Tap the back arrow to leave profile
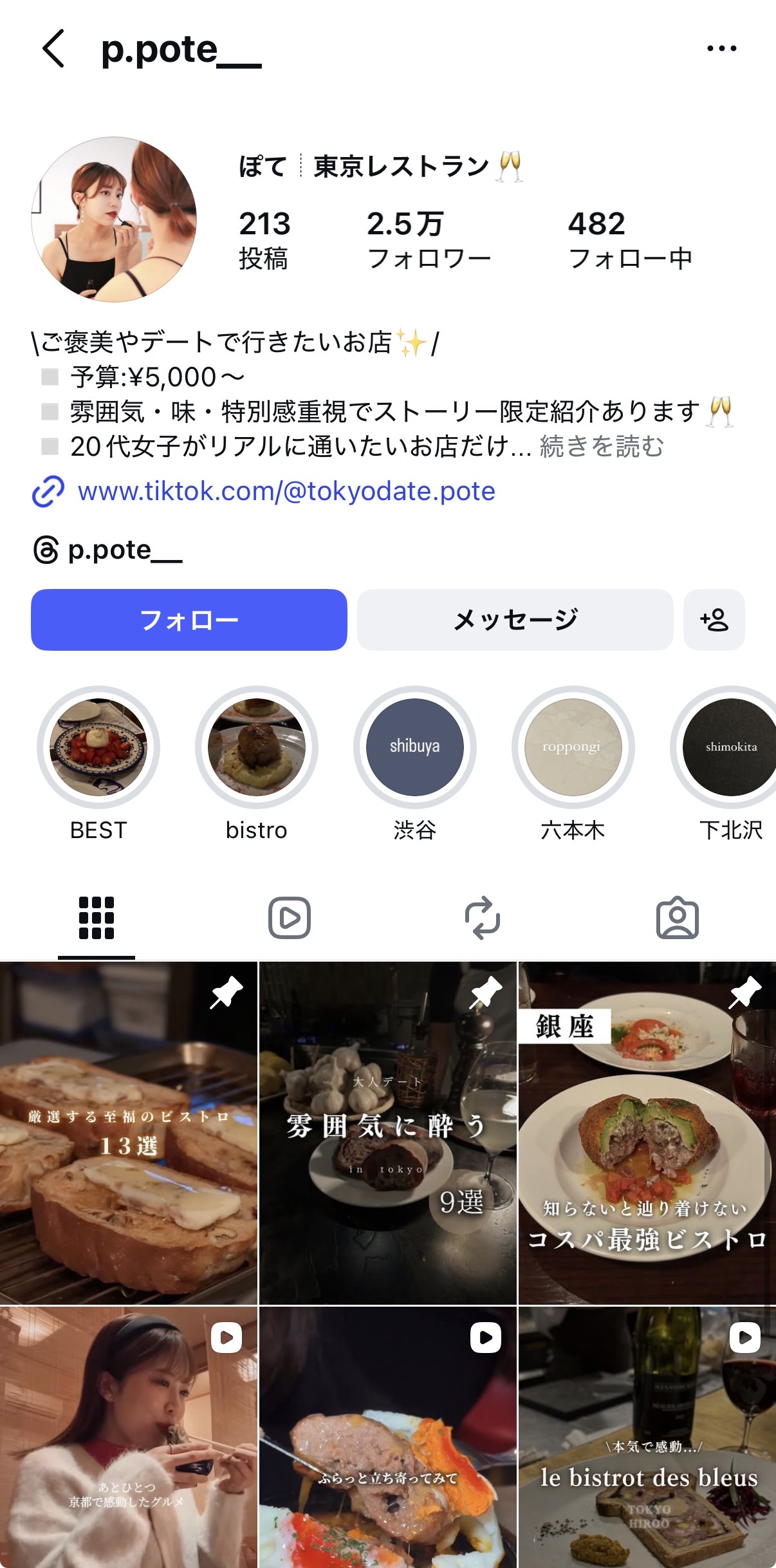The width and height of the screenshot is (776, 1568). [x=51, y=48]
